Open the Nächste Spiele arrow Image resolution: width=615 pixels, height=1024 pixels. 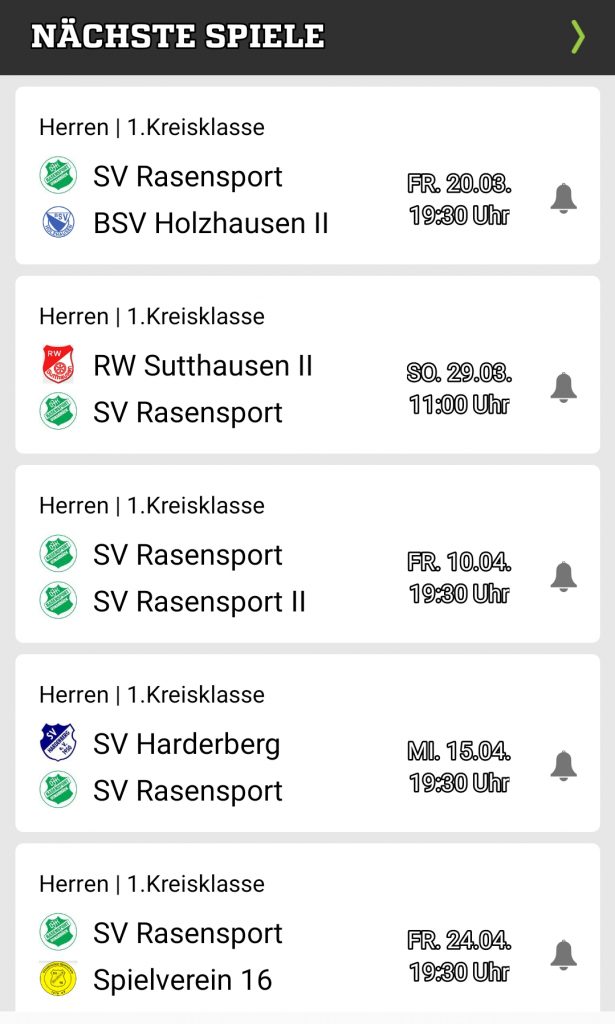click(577, 37)
